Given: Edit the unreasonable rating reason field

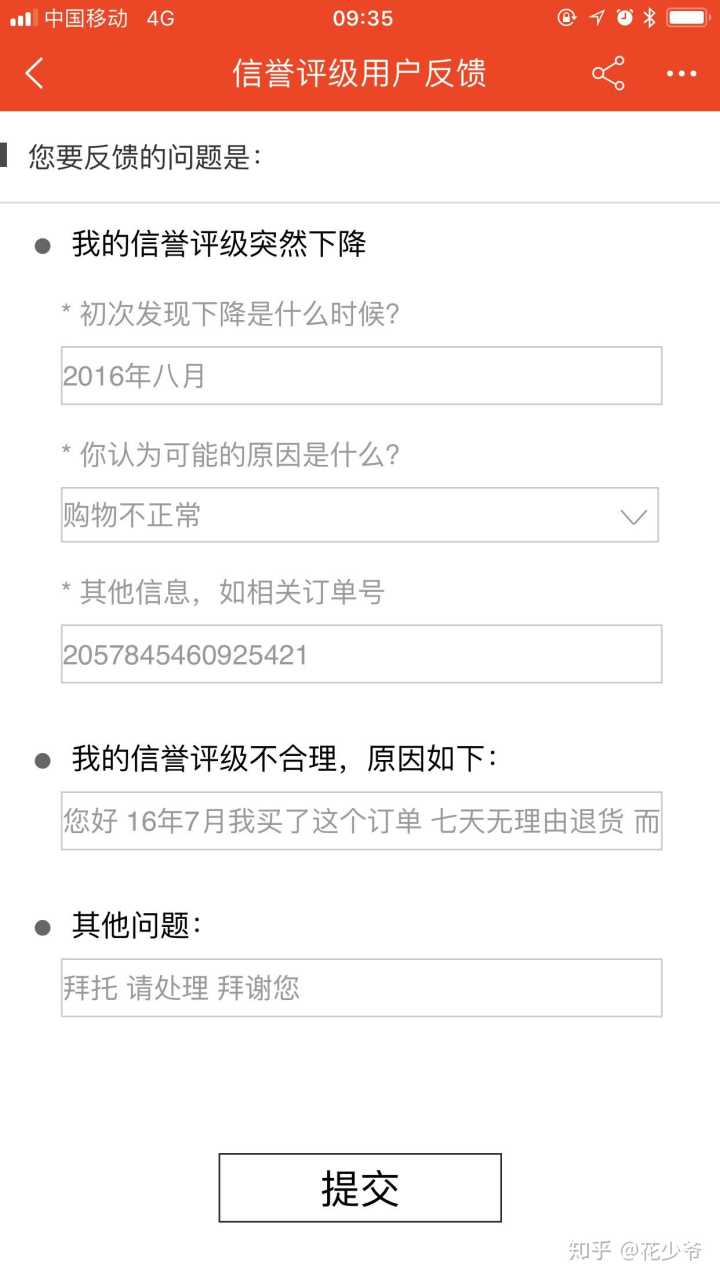Looking at the screenshot, I should [361, 821].
